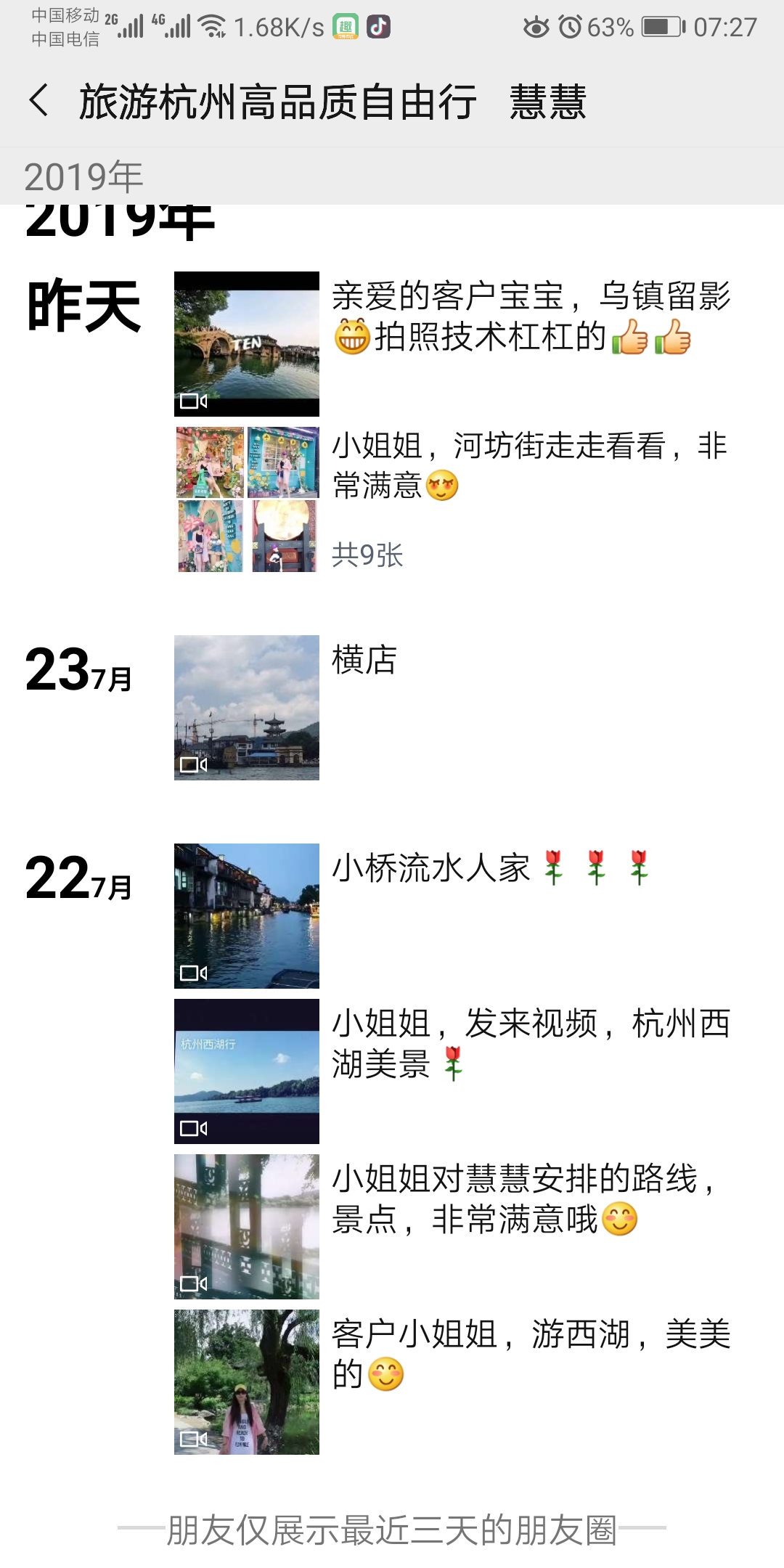Open the 河坊街 nine-photo post
The width and height of the screenshot is (784, 1568).
click(x=247, y=499)
